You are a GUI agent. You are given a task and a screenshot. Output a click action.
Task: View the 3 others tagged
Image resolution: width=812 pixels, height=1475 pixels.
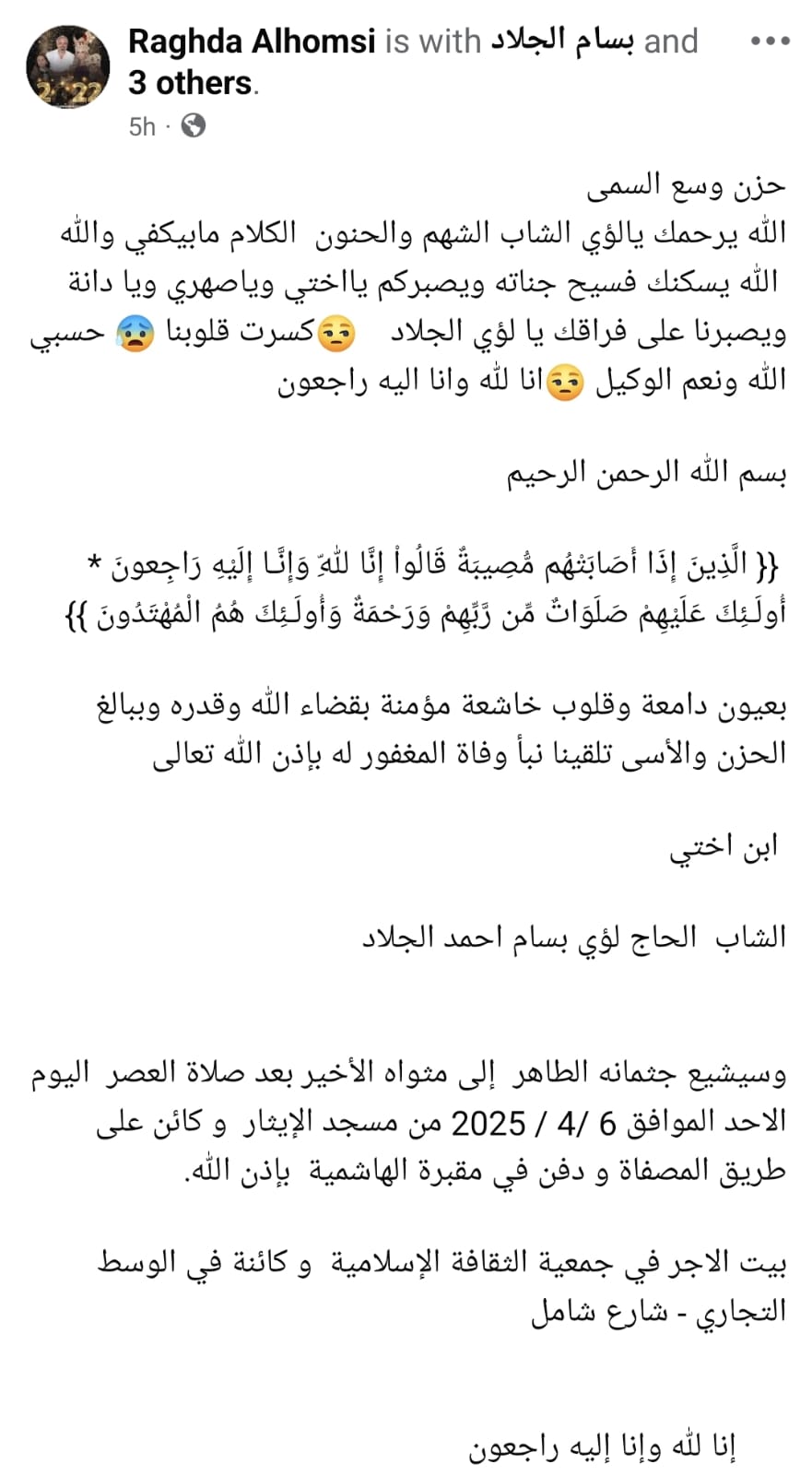(191, 83)
